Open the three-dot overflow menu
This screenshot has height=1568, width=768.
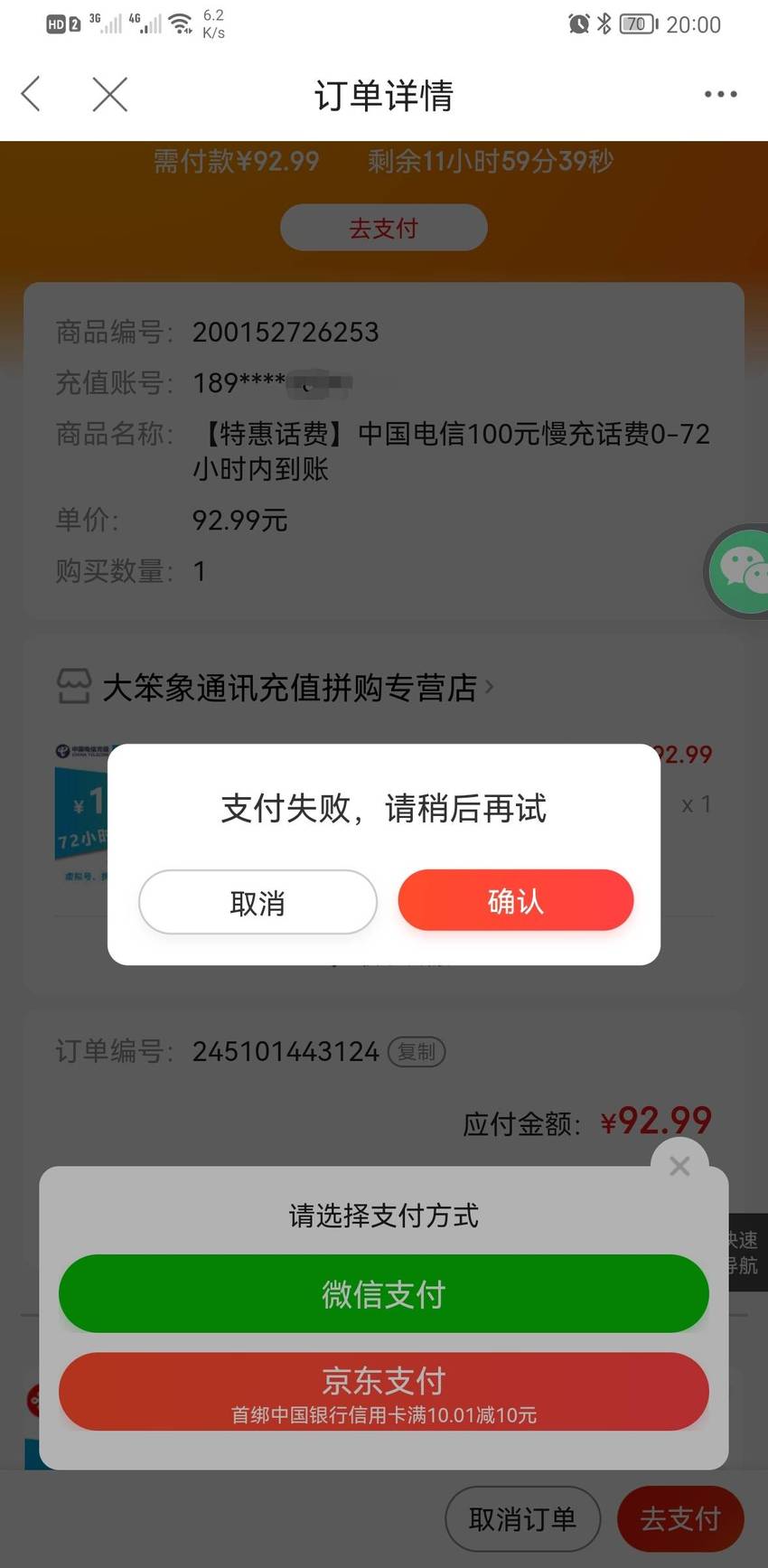click(x=720, y=94)
